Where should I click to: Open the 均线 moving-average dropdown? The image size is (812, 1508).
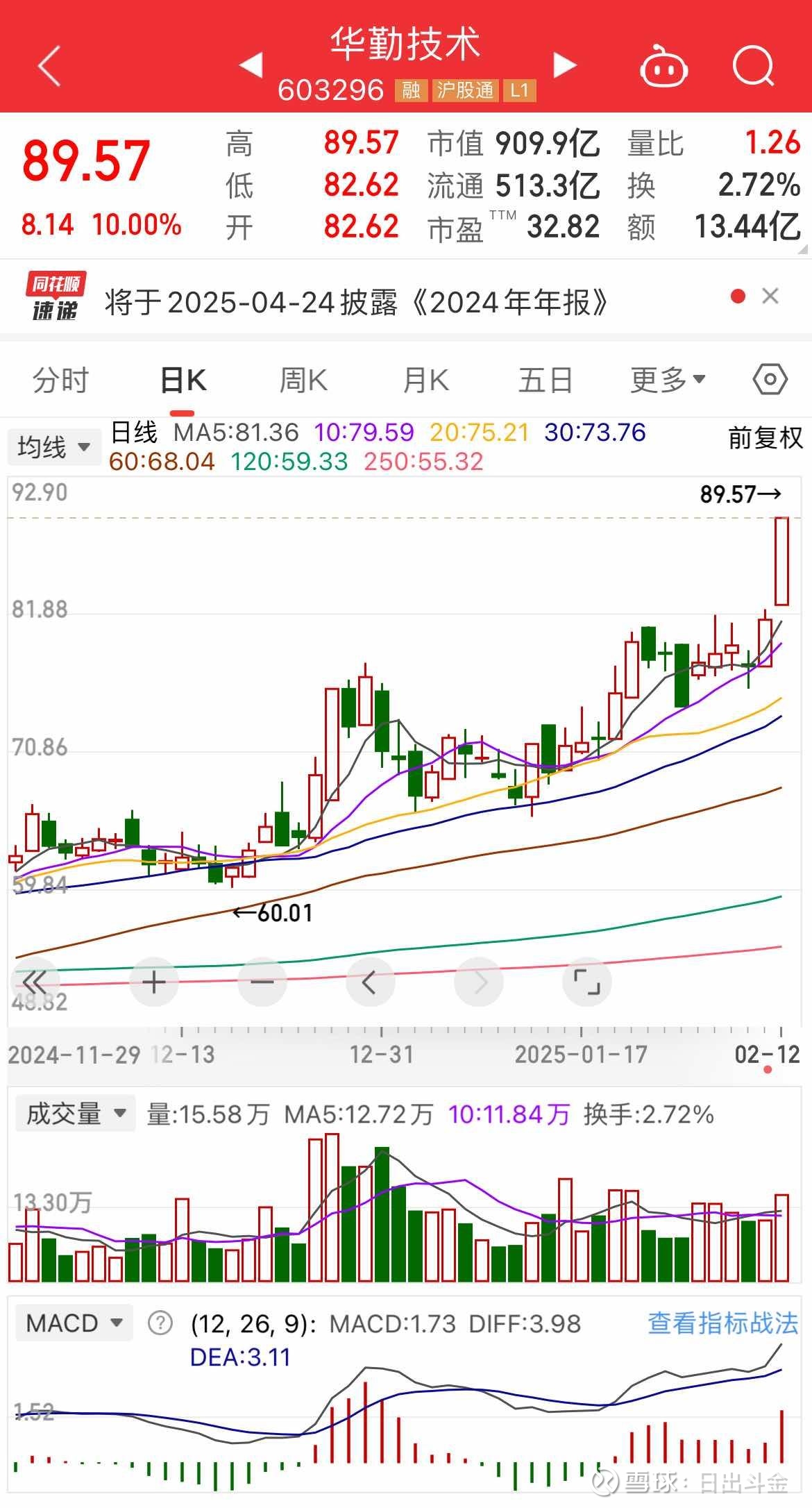click(x=54, y=446)
